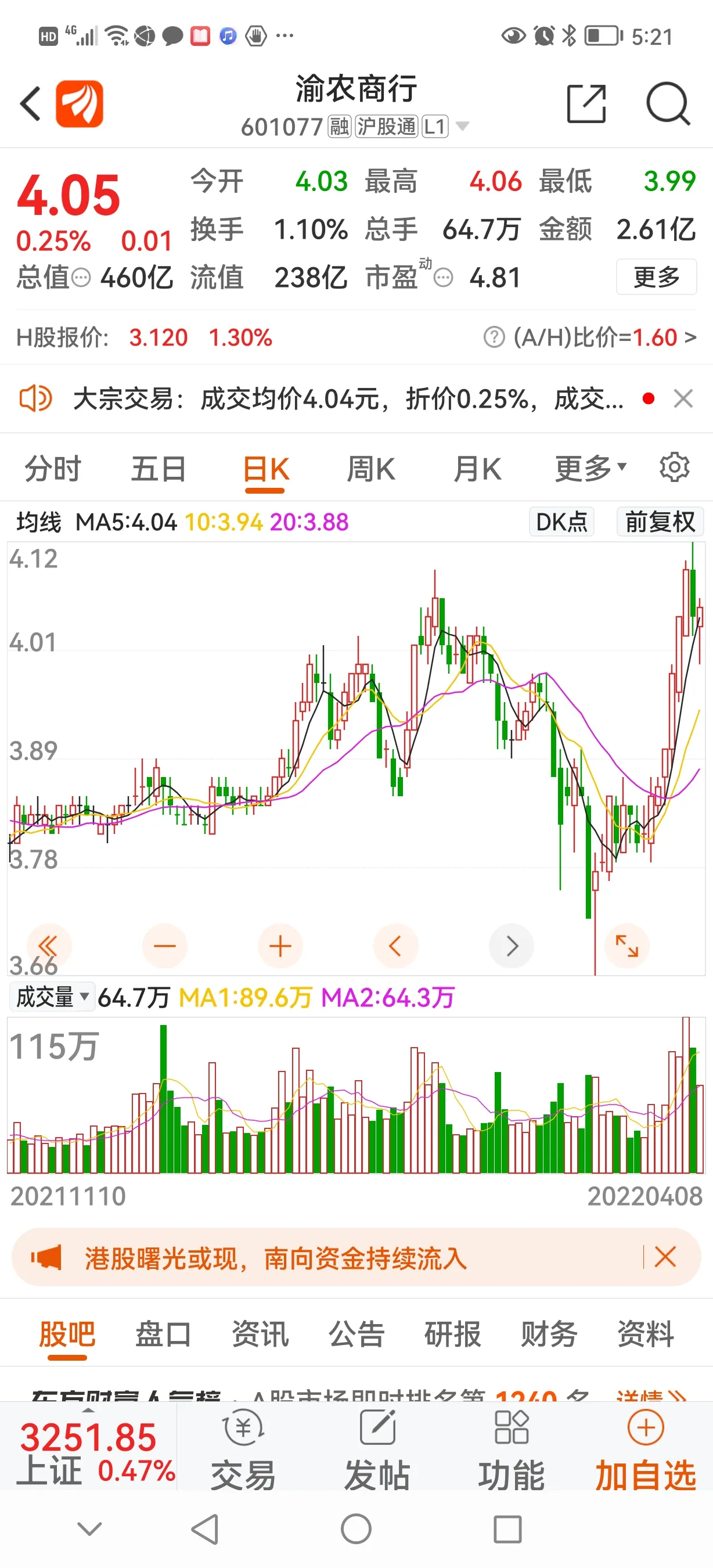This screenshot has width=713, height=1568.
Task: Share this stock page
Action: pos(586,103)
